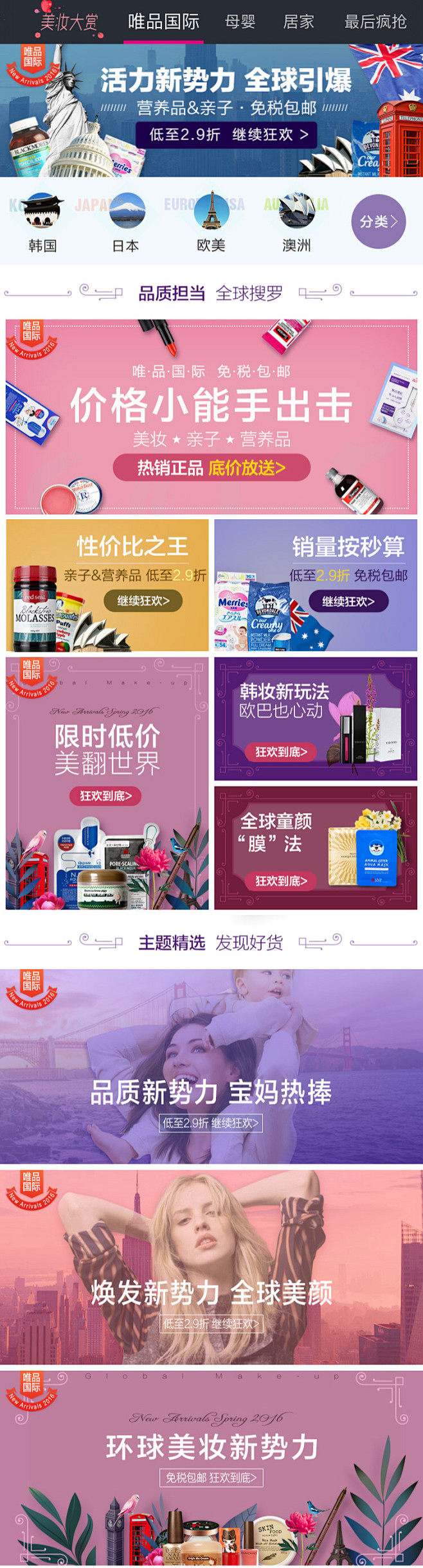This screenshot has width=423, height=1568.
Task: Open the 价格小能手出击 banner
Action: point(212,416)
